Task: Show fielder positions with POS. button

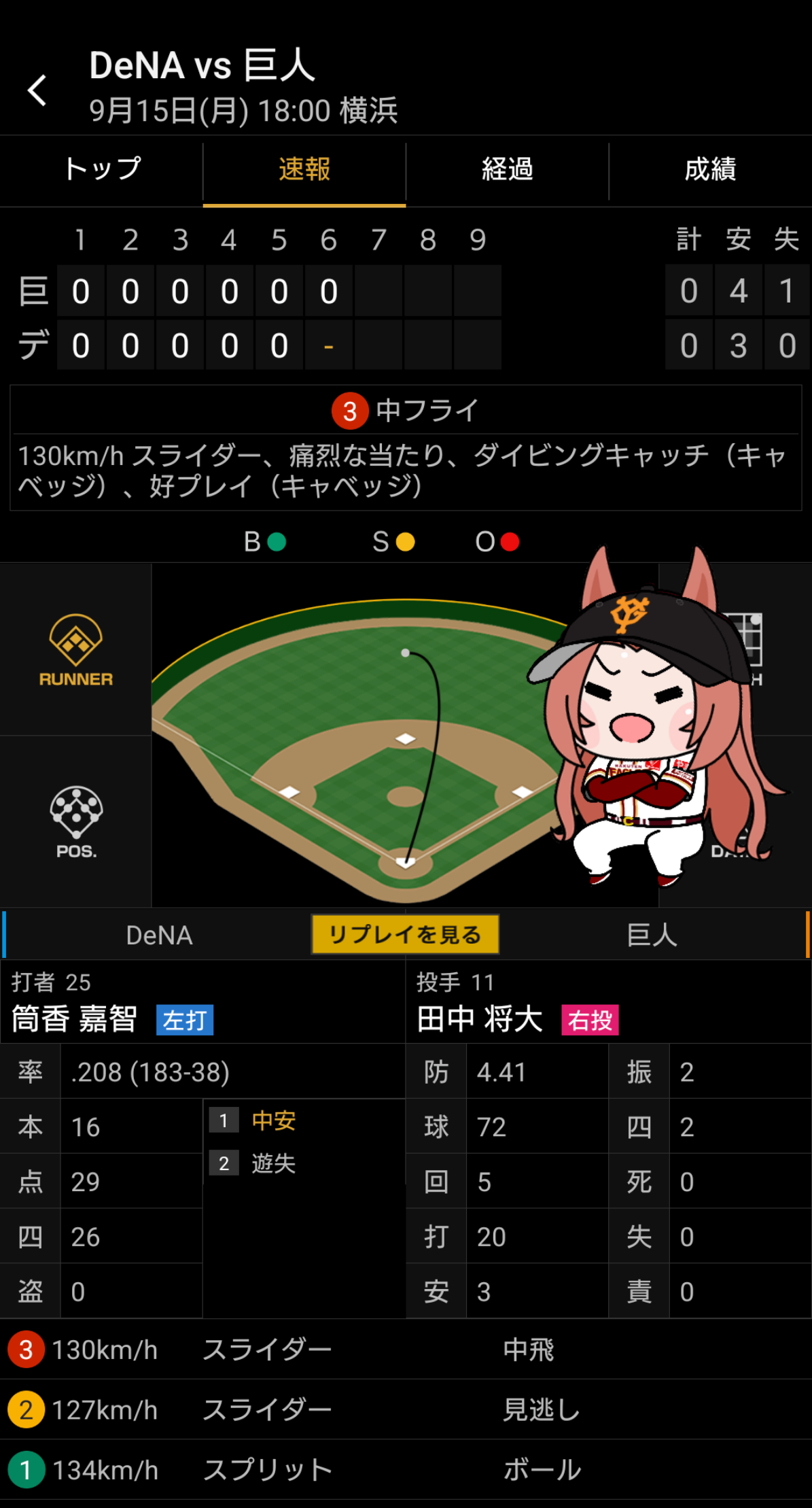Action: 75,822
